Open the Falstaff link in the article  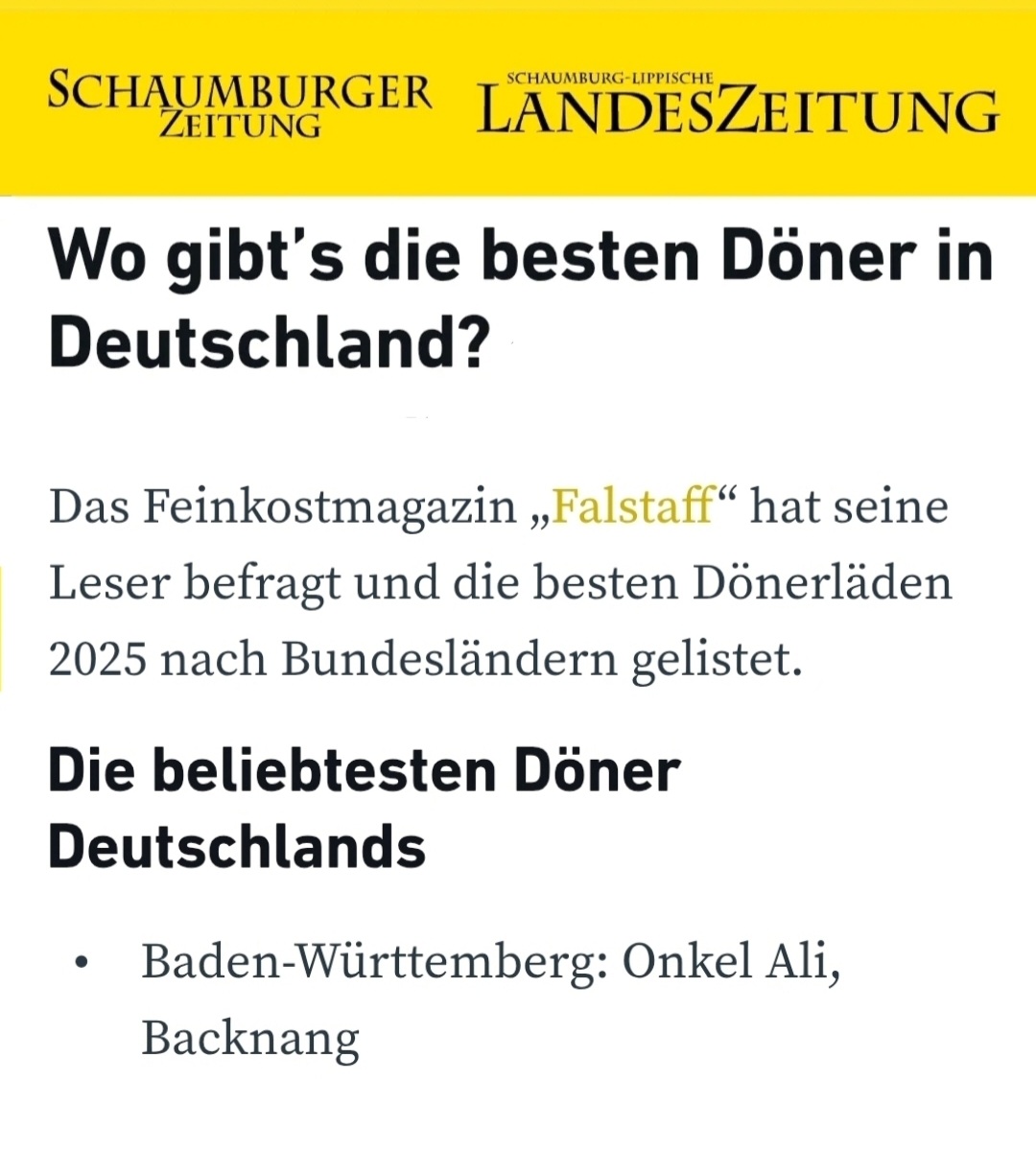coord(632,506)
